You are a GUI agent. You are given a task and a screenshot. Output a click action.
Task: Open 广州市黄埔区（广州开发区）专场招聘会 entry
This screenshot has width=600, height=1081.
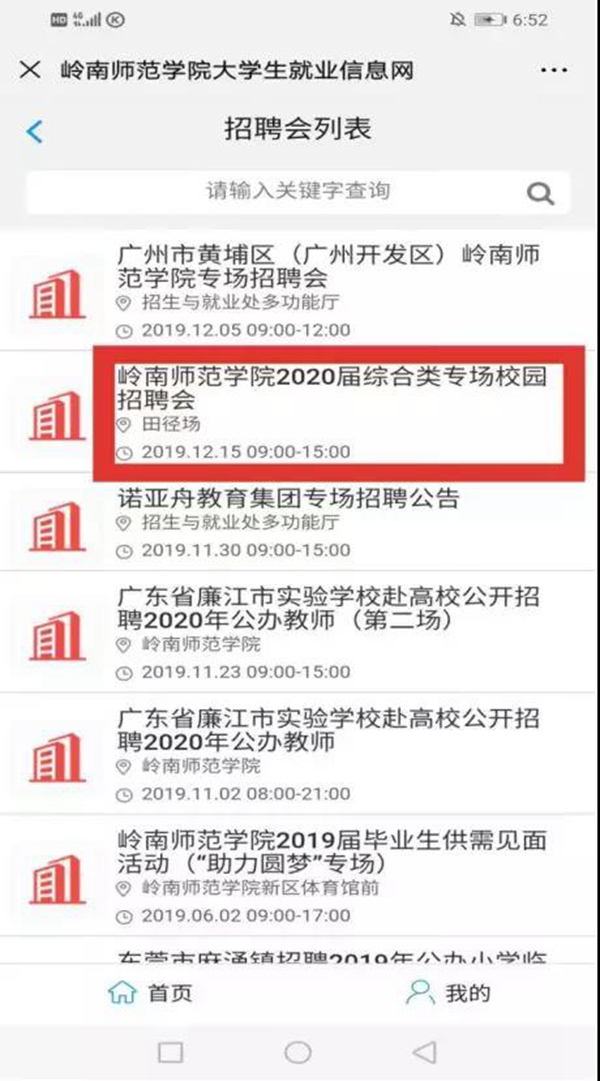pyautogui.click(x=330, y=268)
